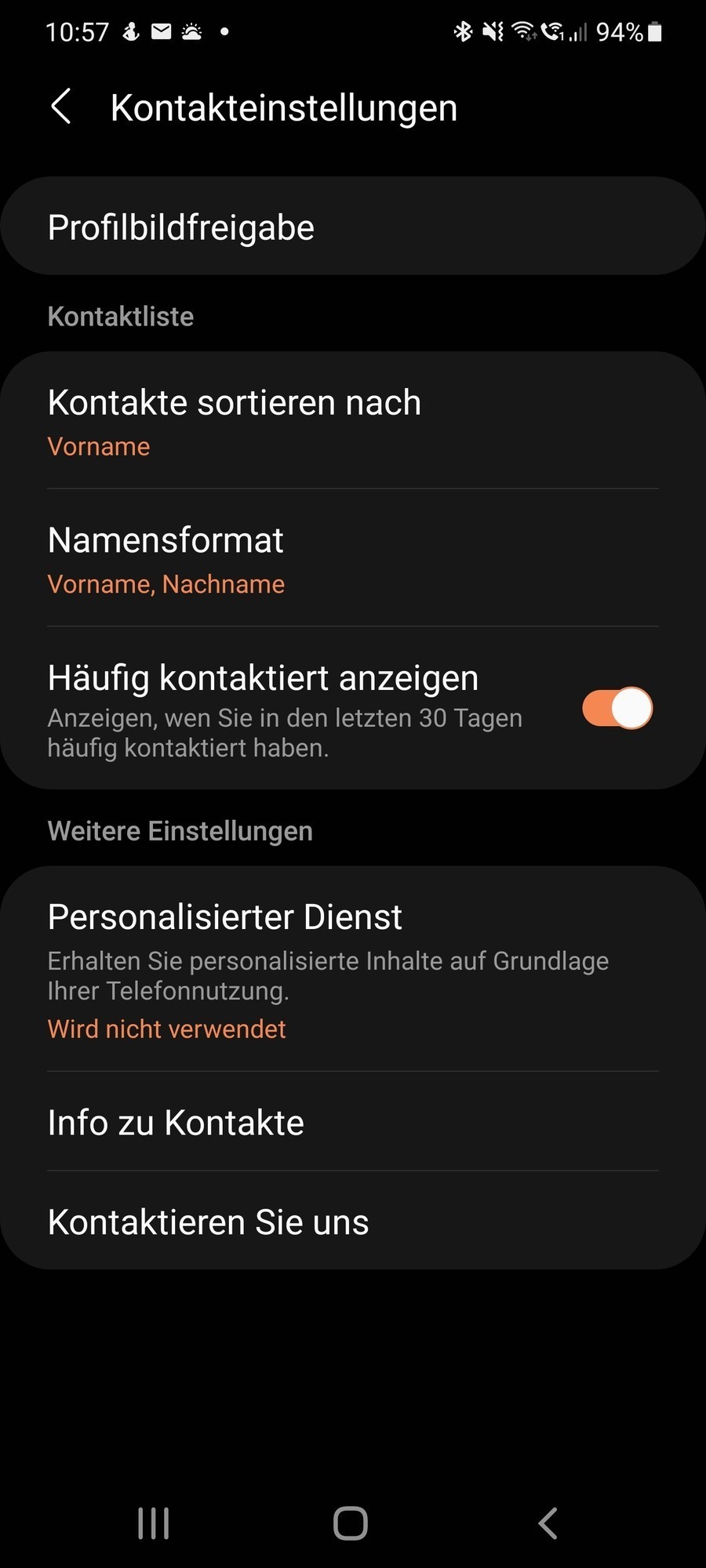This screenshot has height=1568, width=706.
Task: Open Profilbildfreigabe settings
Action: (x=353, y=227)
